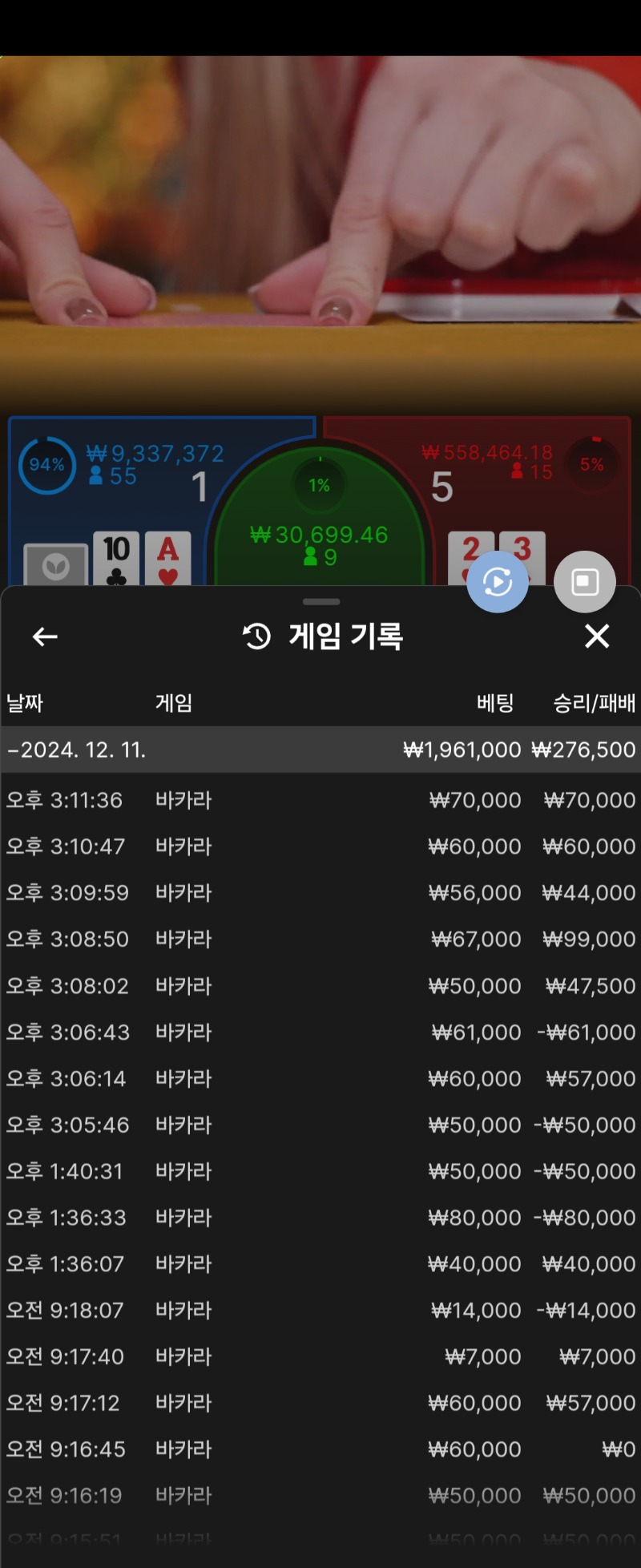
Task: Select the 오후 1:36:07 바카라 row
Action: point(320,1264)
